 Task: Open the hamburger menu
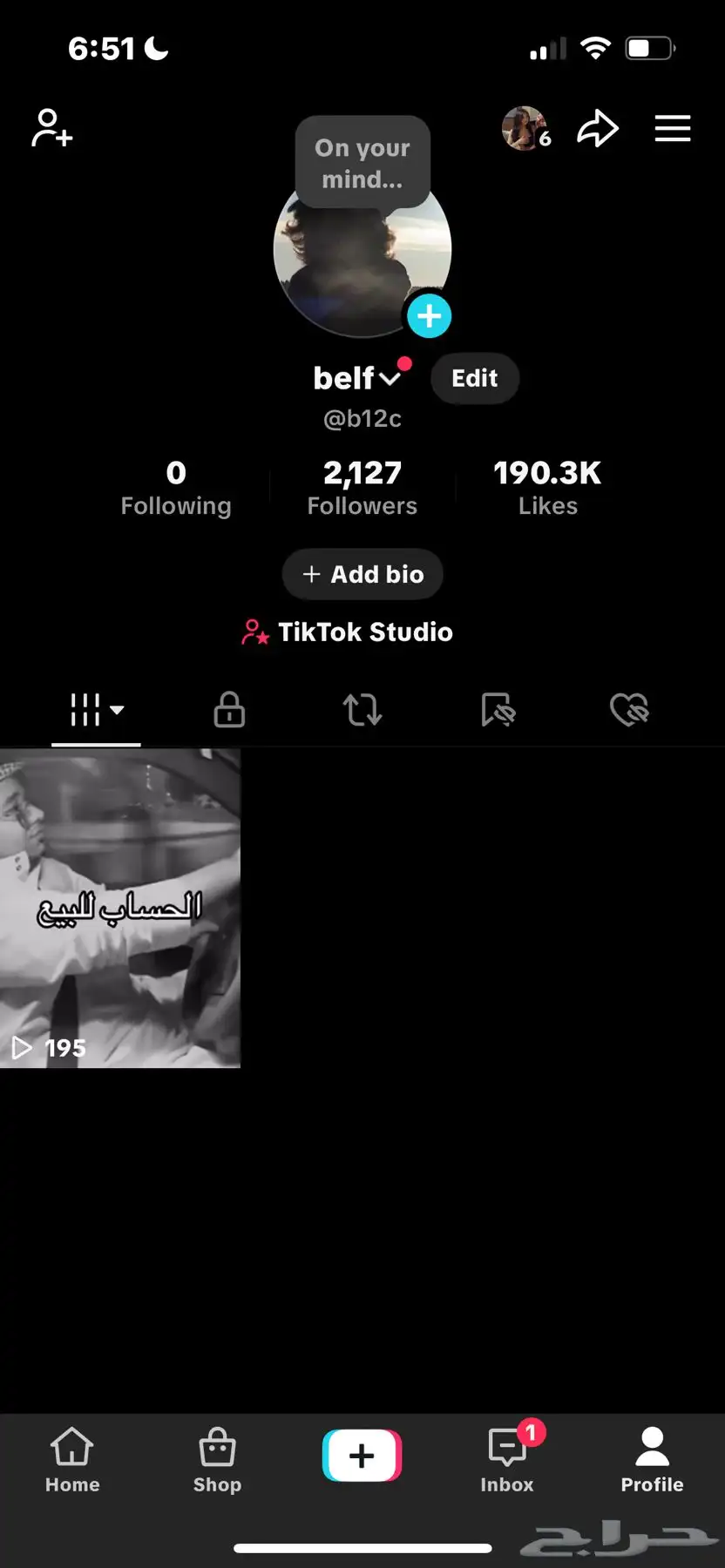tap(673, 129)
